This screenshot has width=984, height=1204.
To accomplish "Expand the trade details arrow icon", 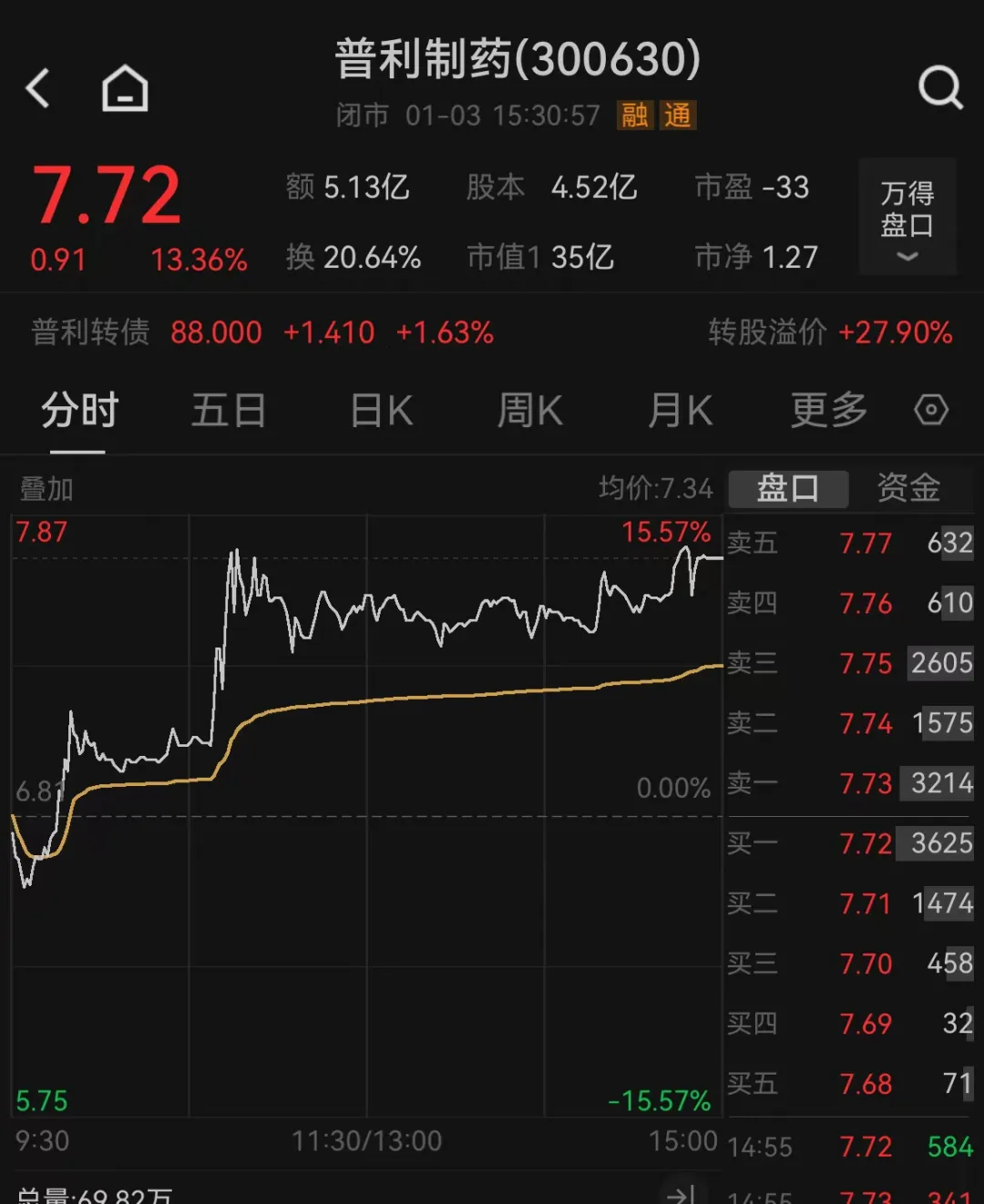I will pos(682,1193).
